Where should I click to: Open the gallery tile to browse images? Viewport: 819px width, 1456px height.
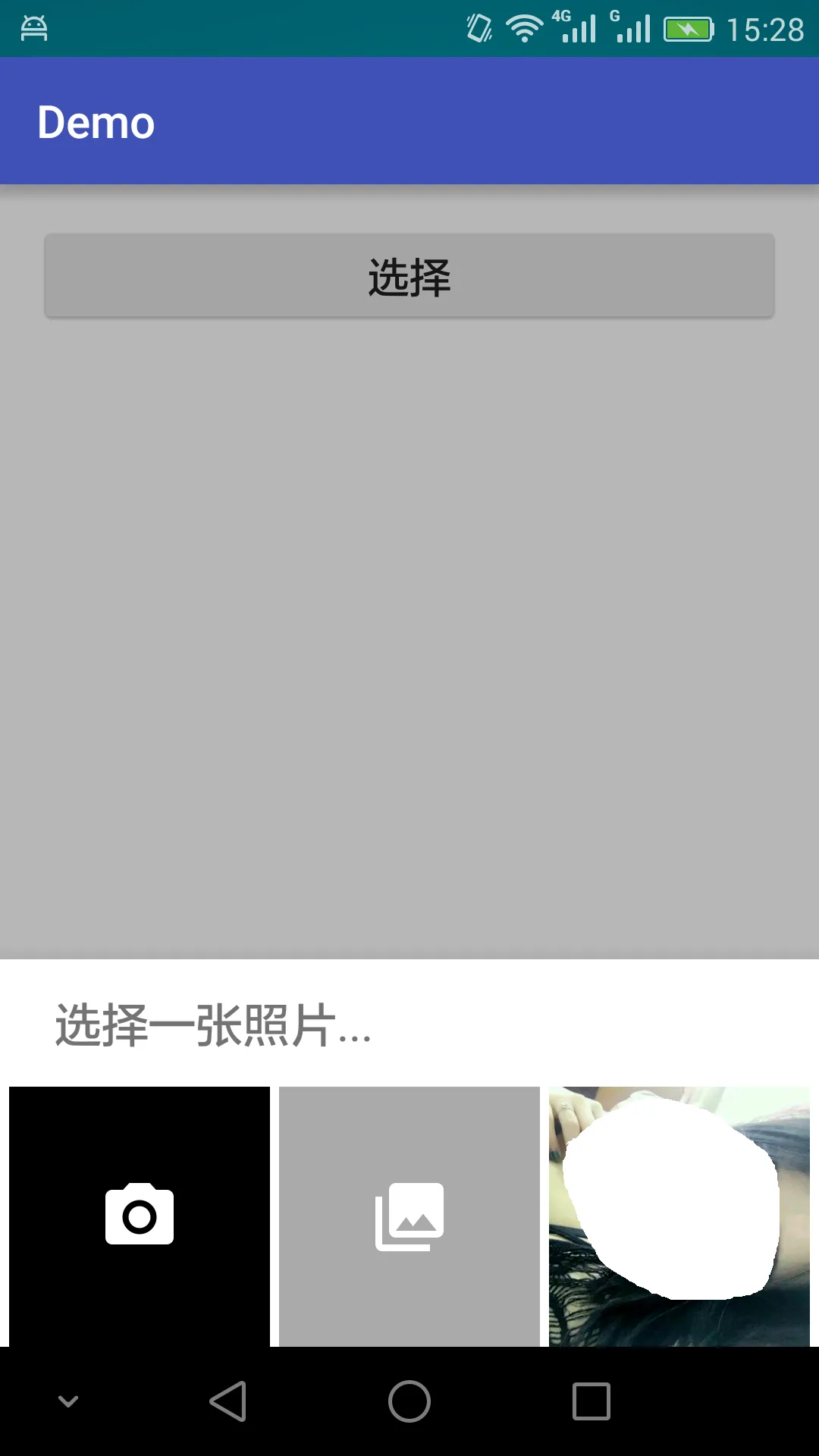[x=409, y=1216]
